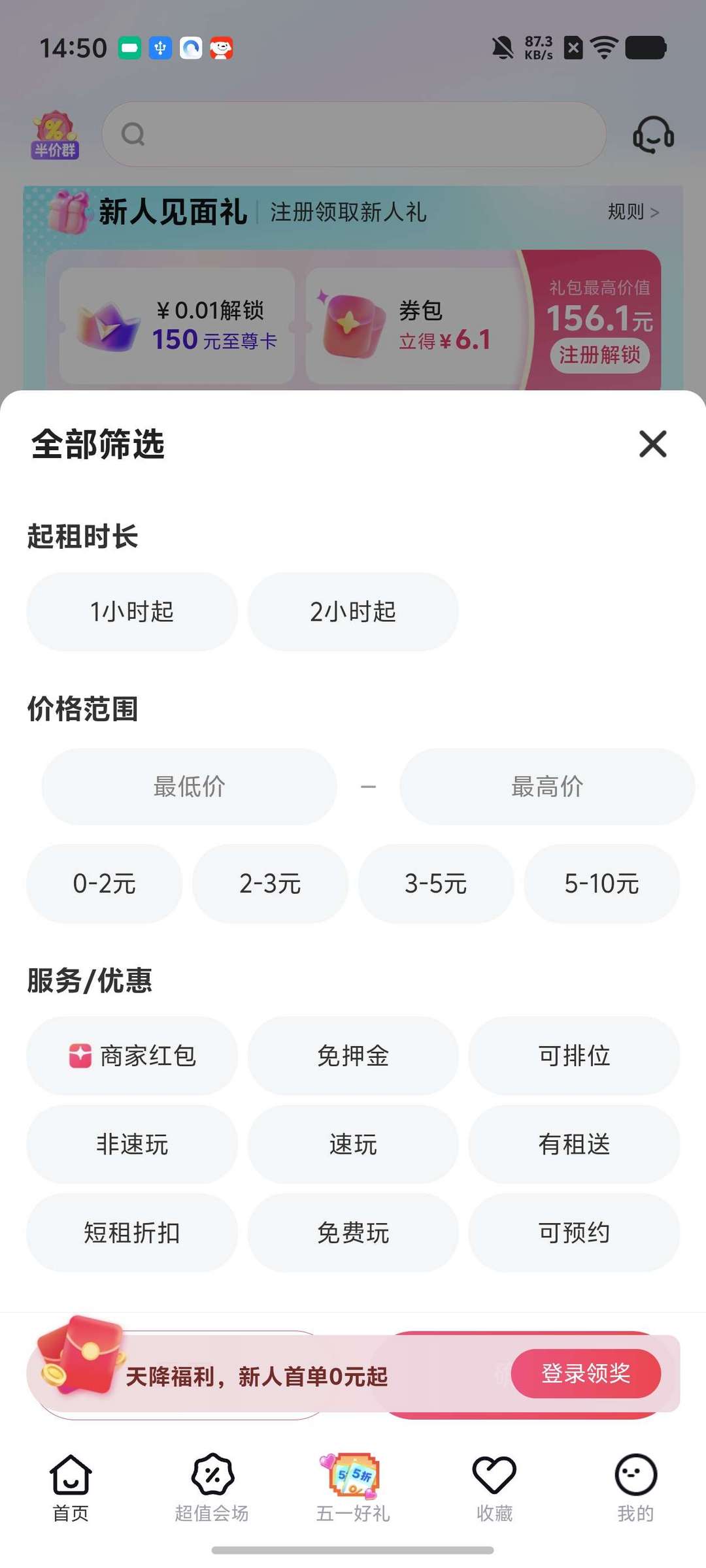This screenshot has width=706, height=1568.
Task: Tap 登录领奖 to log in
Action: (586, 1373)
